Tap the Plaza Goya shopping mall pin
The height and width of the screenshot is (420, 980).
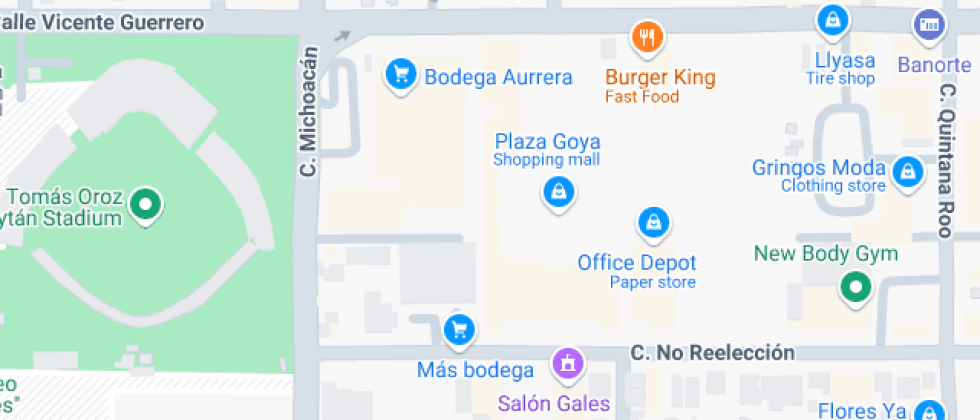pos(557,191)
